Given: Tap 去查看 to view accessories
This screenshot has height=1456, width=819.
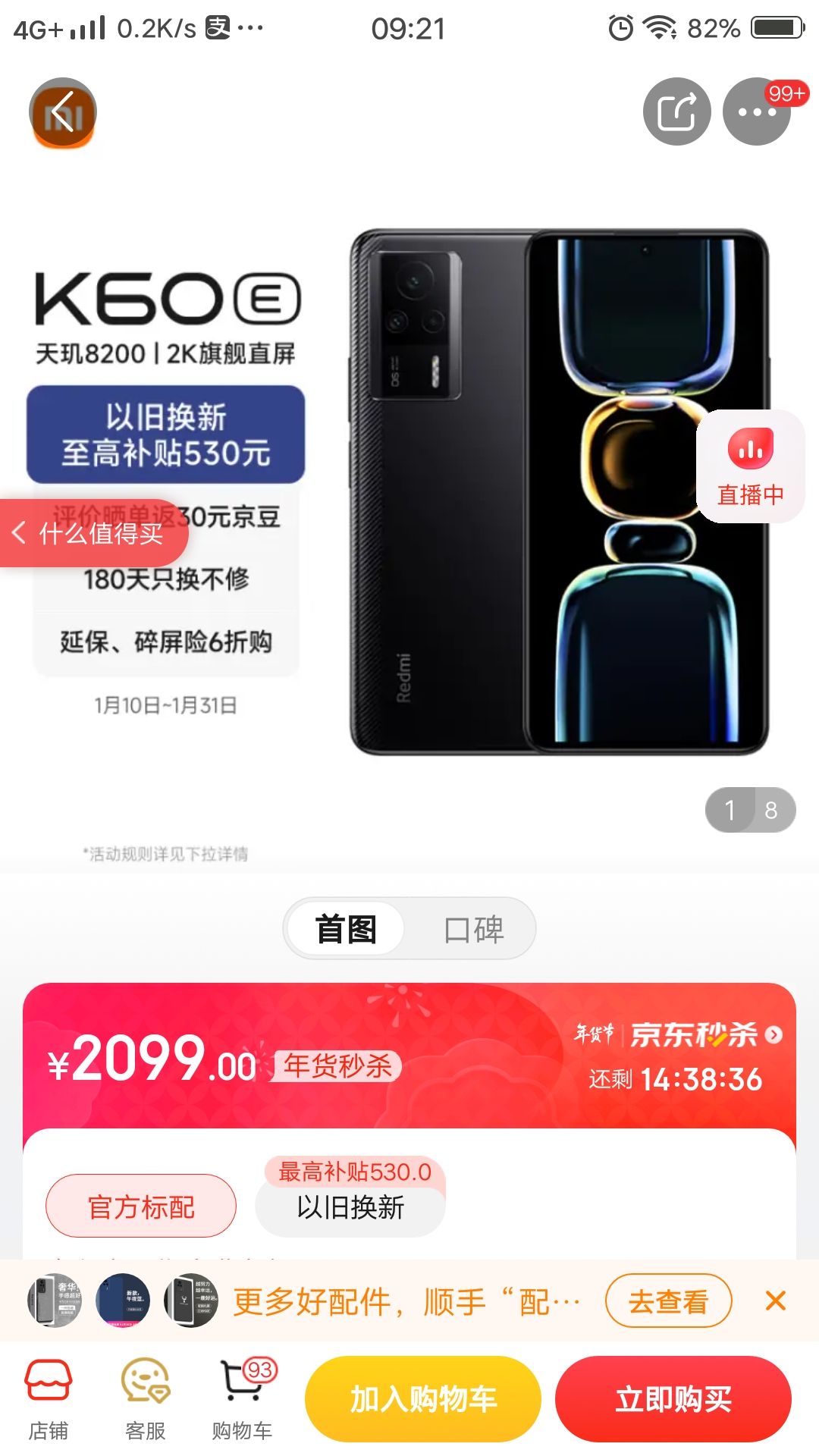Looking at the screenshot, I should (668, 1301).
